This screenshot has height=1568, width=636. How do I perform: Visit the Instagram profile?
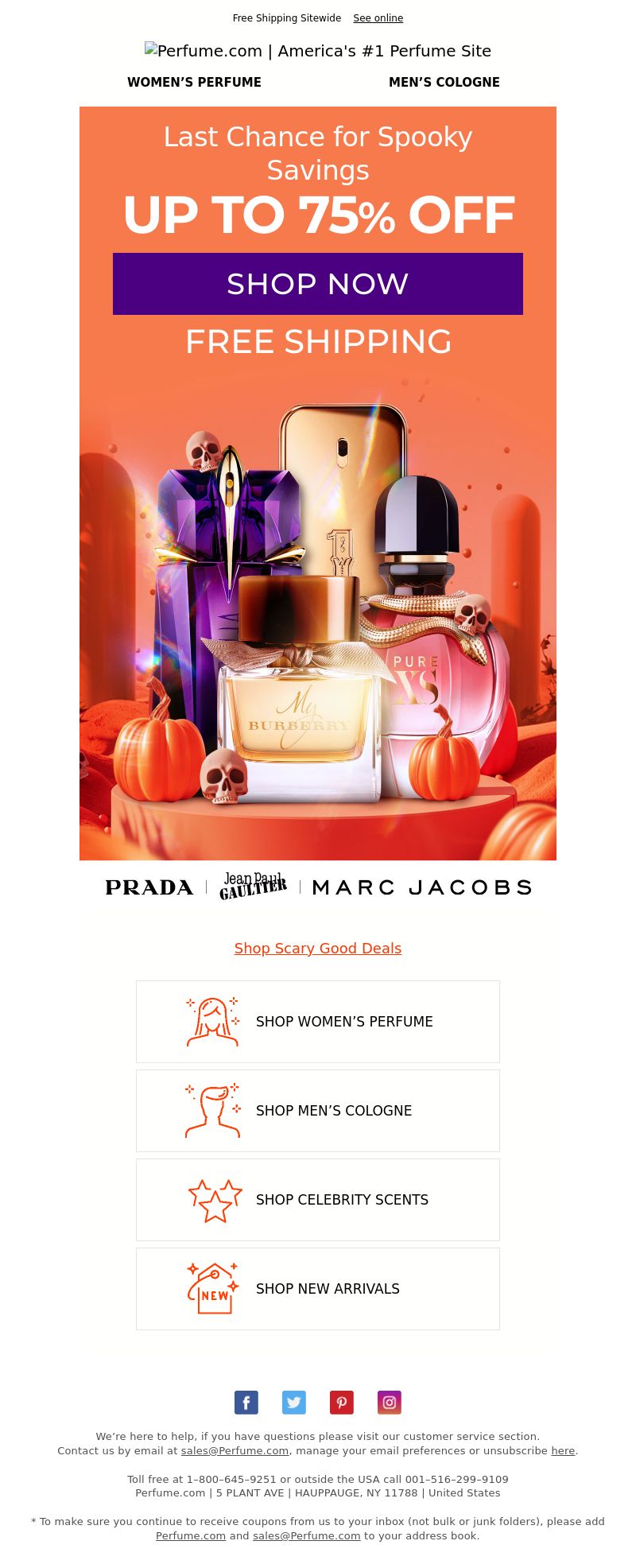click(x=390, y=1403)
